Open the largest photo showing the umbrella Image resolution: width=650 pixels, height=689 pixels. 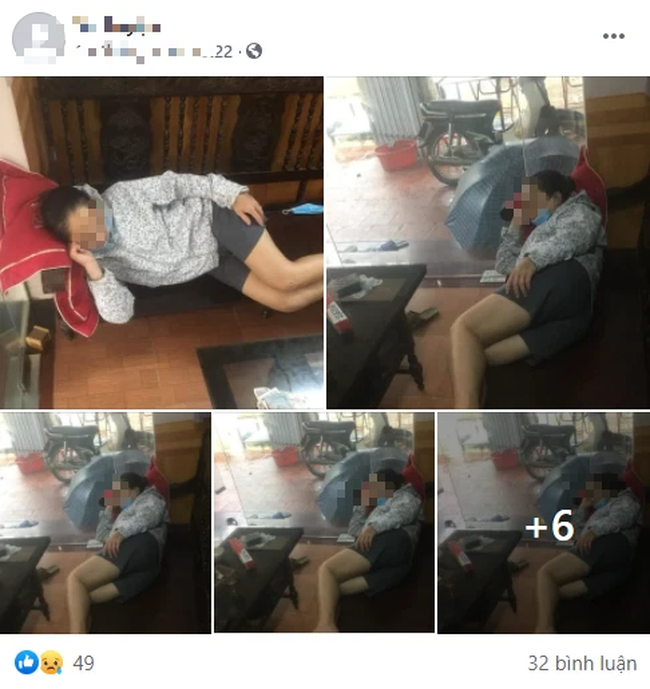(487, 242)
